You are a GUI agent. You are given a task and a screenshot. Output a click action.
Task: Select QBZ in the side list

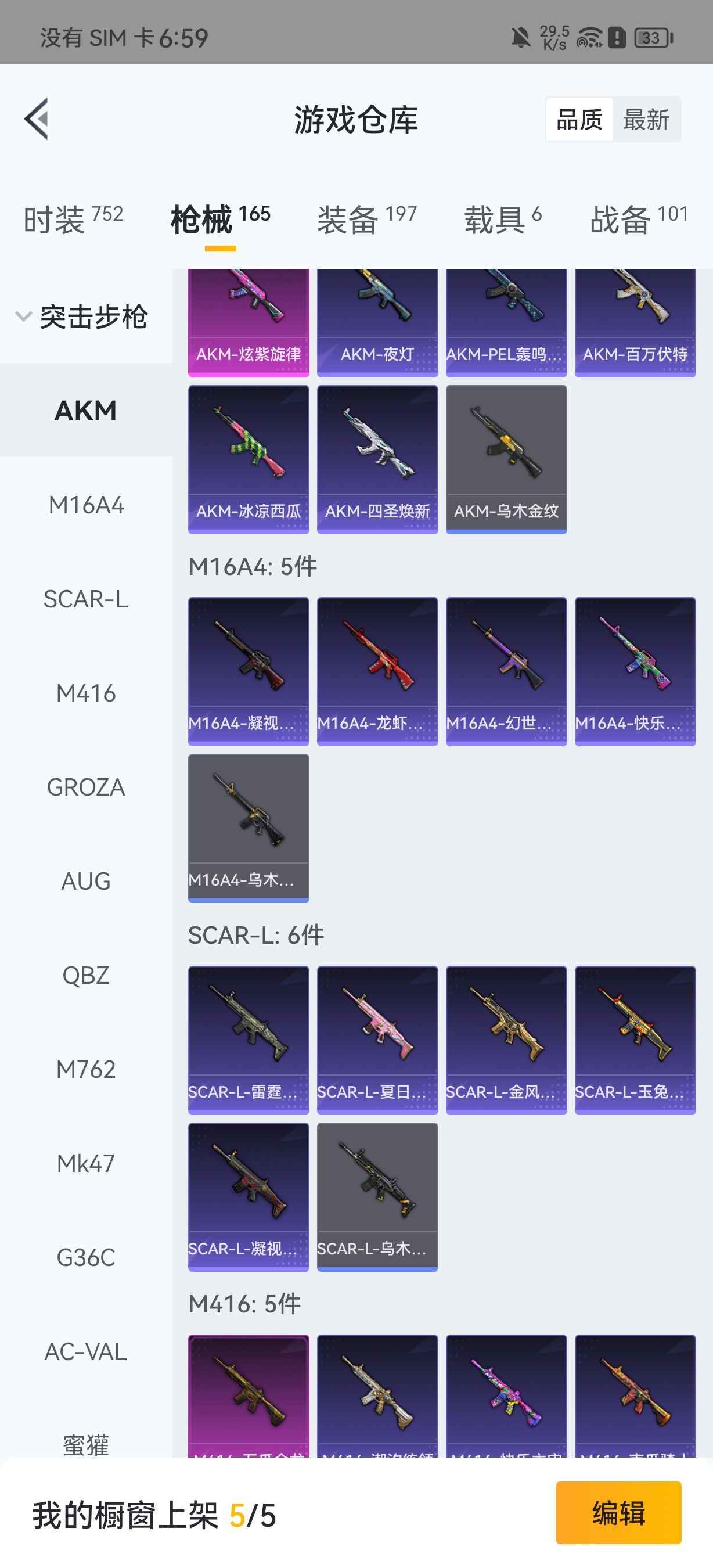(x=86, y=975)
